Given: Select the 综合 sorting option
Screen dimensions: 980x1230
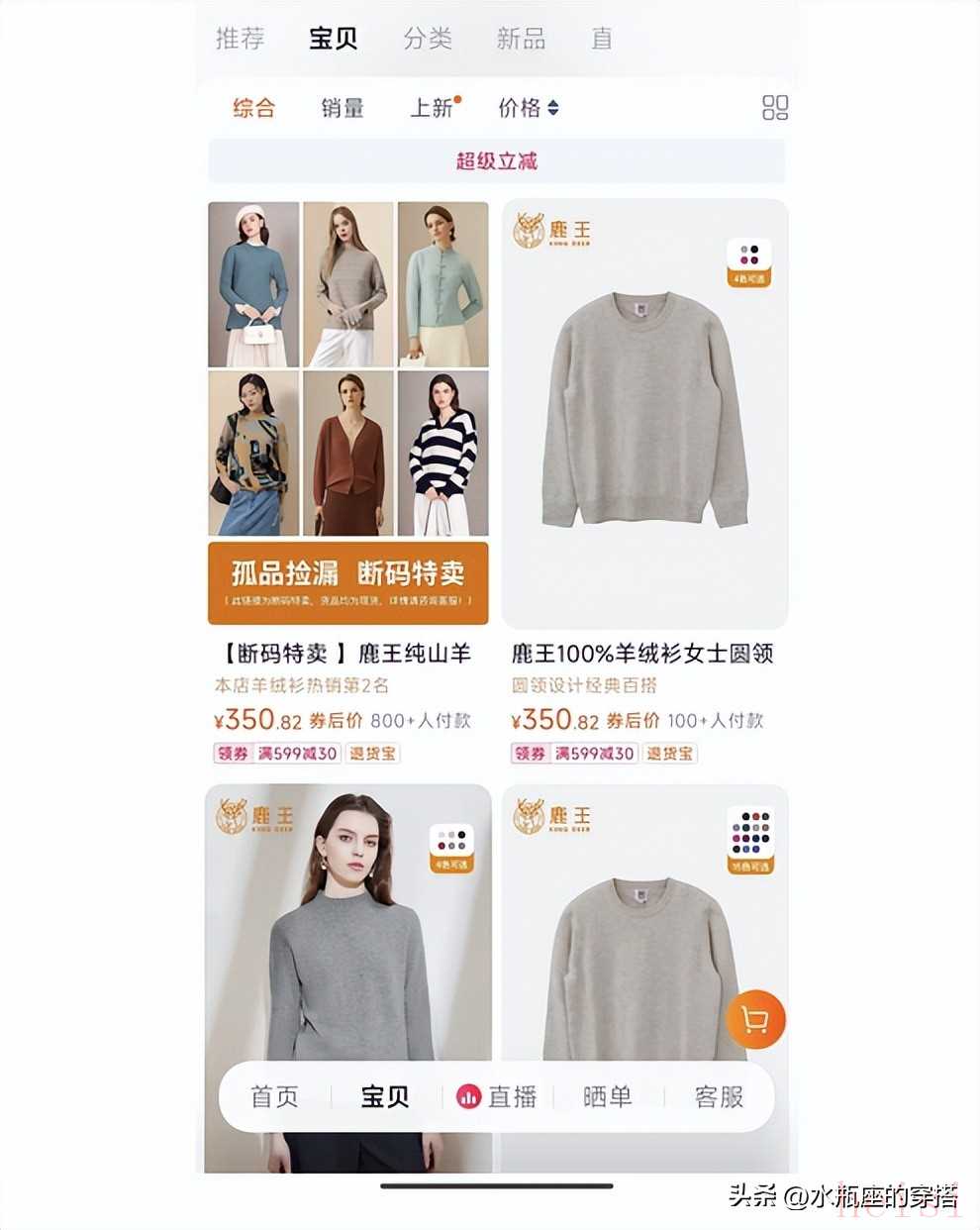Looking at the screenshot, I should [254, 108].
